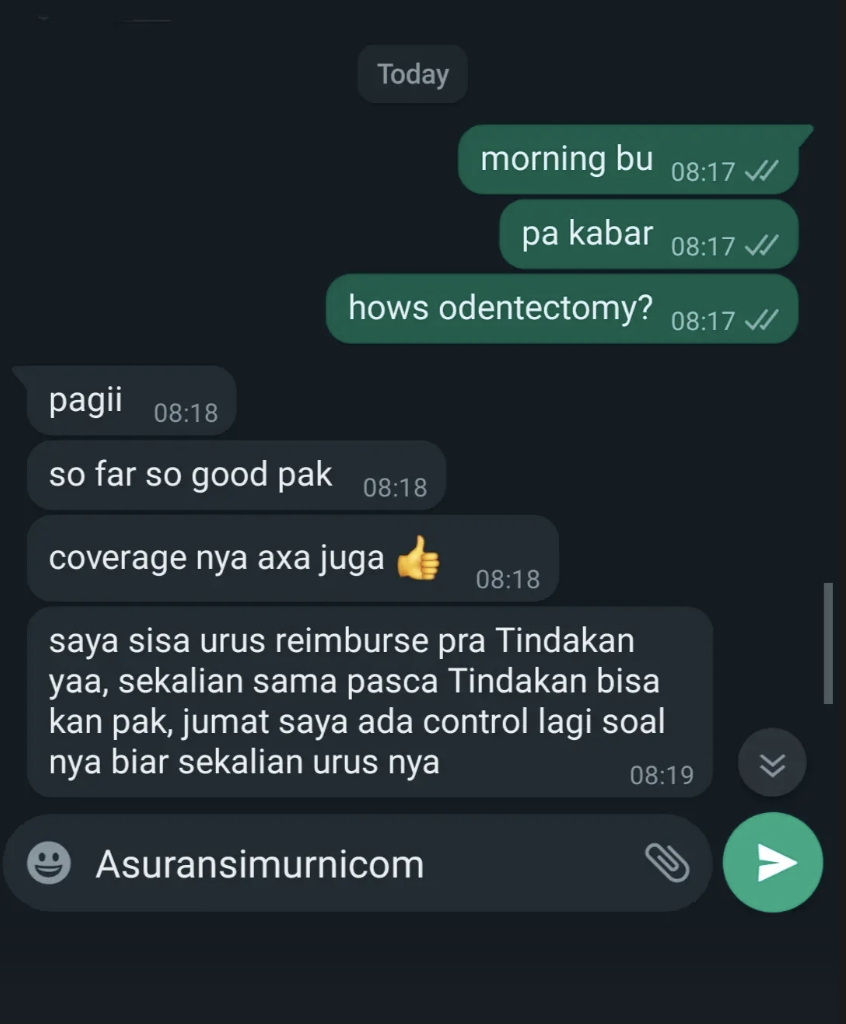846x1024 pixels.
Task: Open the emoji picker
Action: click(48, 862)
